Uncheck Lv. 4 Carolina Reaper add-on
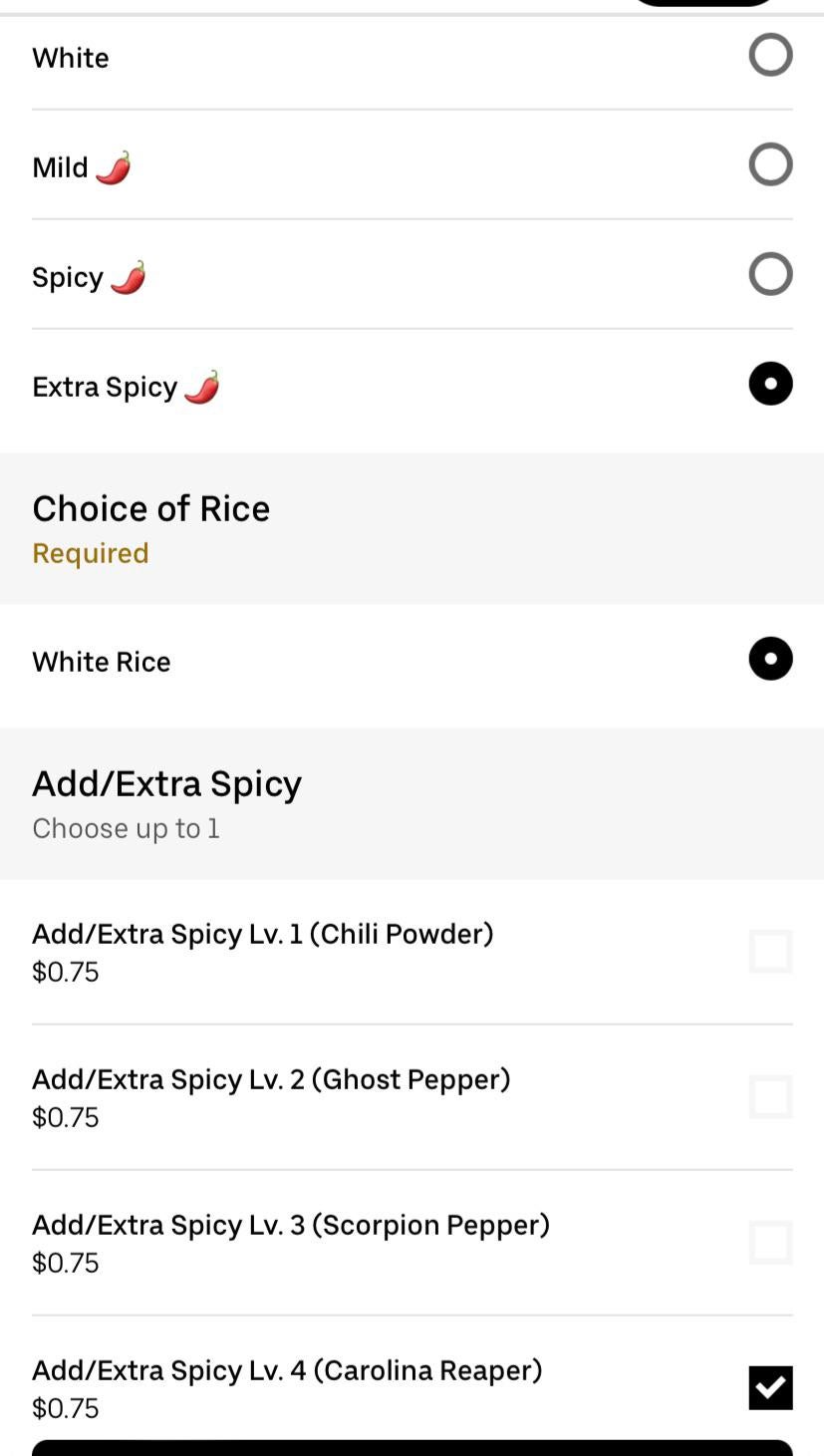This screenshot has width=824, height=1456. [770, 1387]
